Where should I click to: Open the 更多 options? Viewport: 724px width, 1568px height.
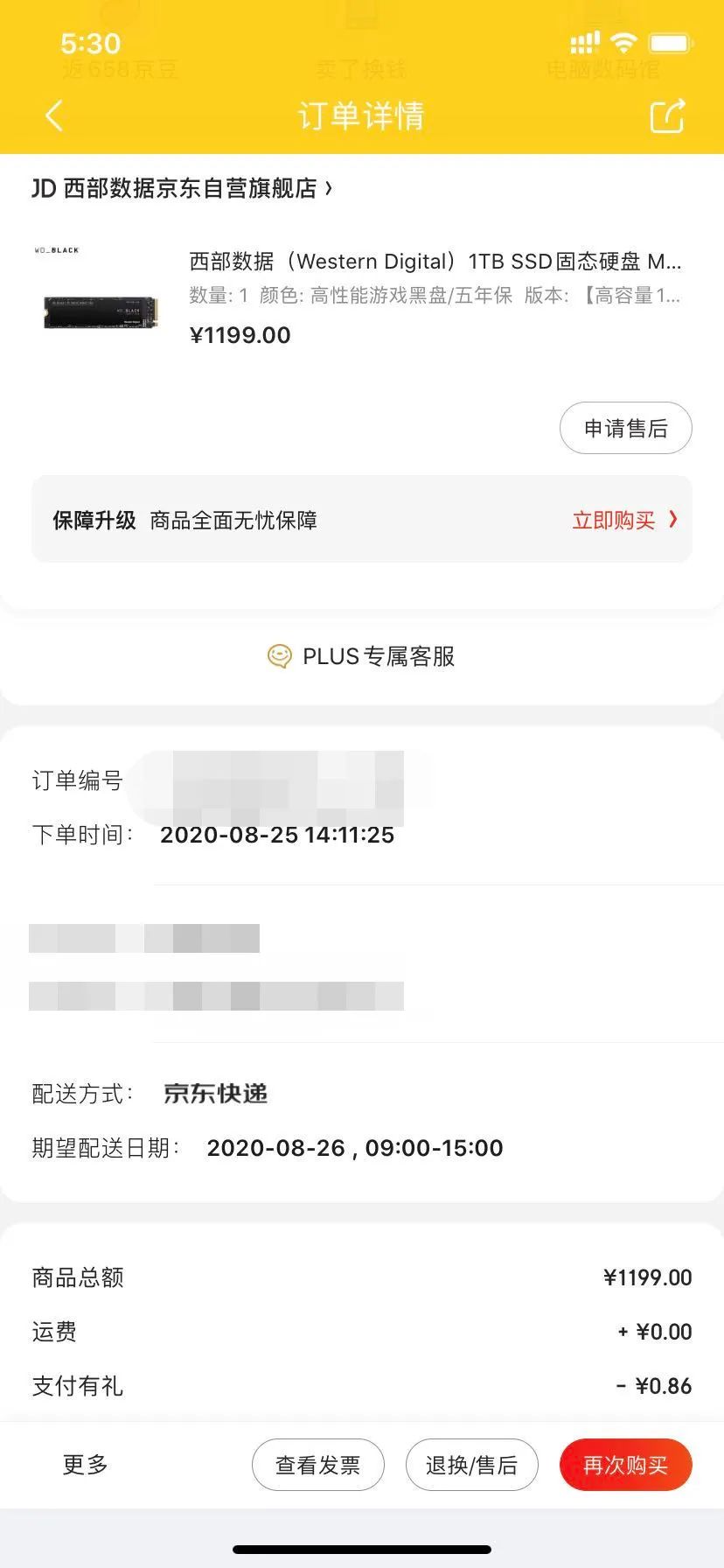(85, 1464)
